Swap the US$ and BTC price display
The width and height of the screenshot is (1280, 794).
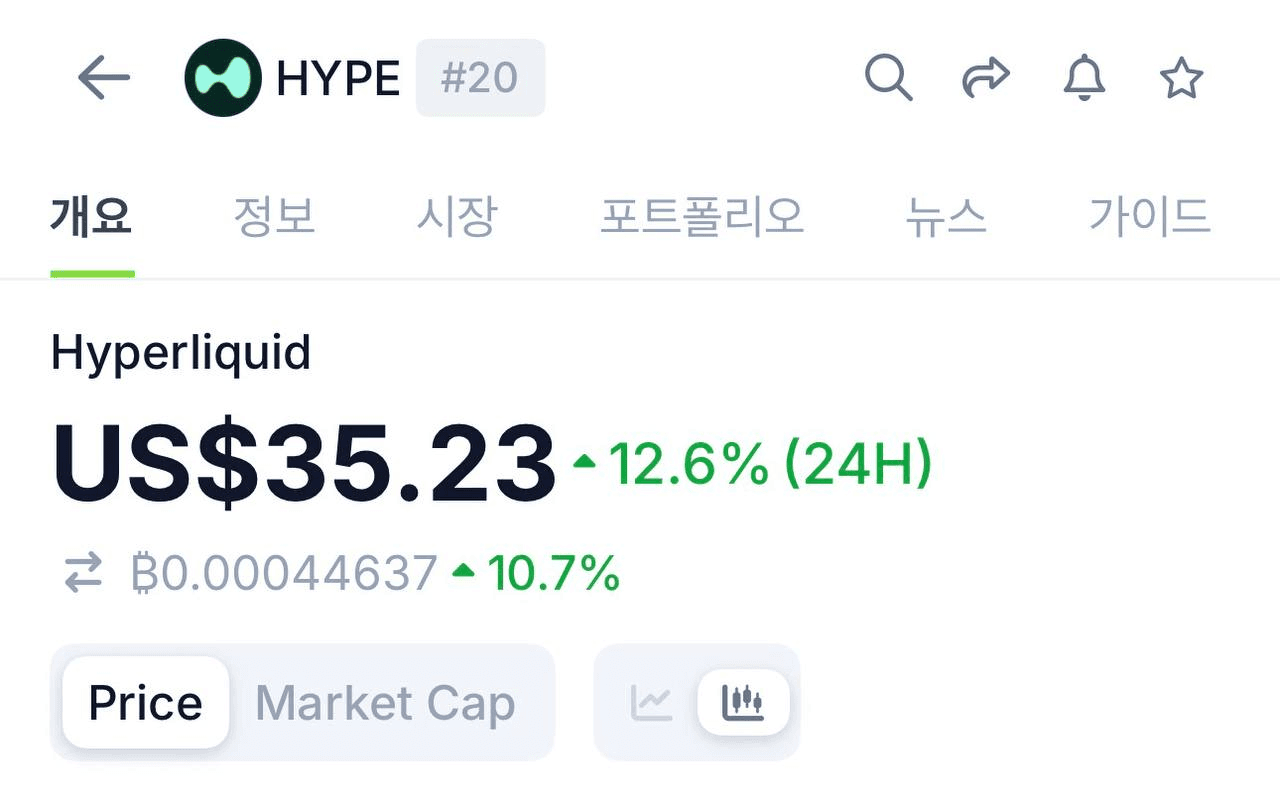tap(83, 573)
